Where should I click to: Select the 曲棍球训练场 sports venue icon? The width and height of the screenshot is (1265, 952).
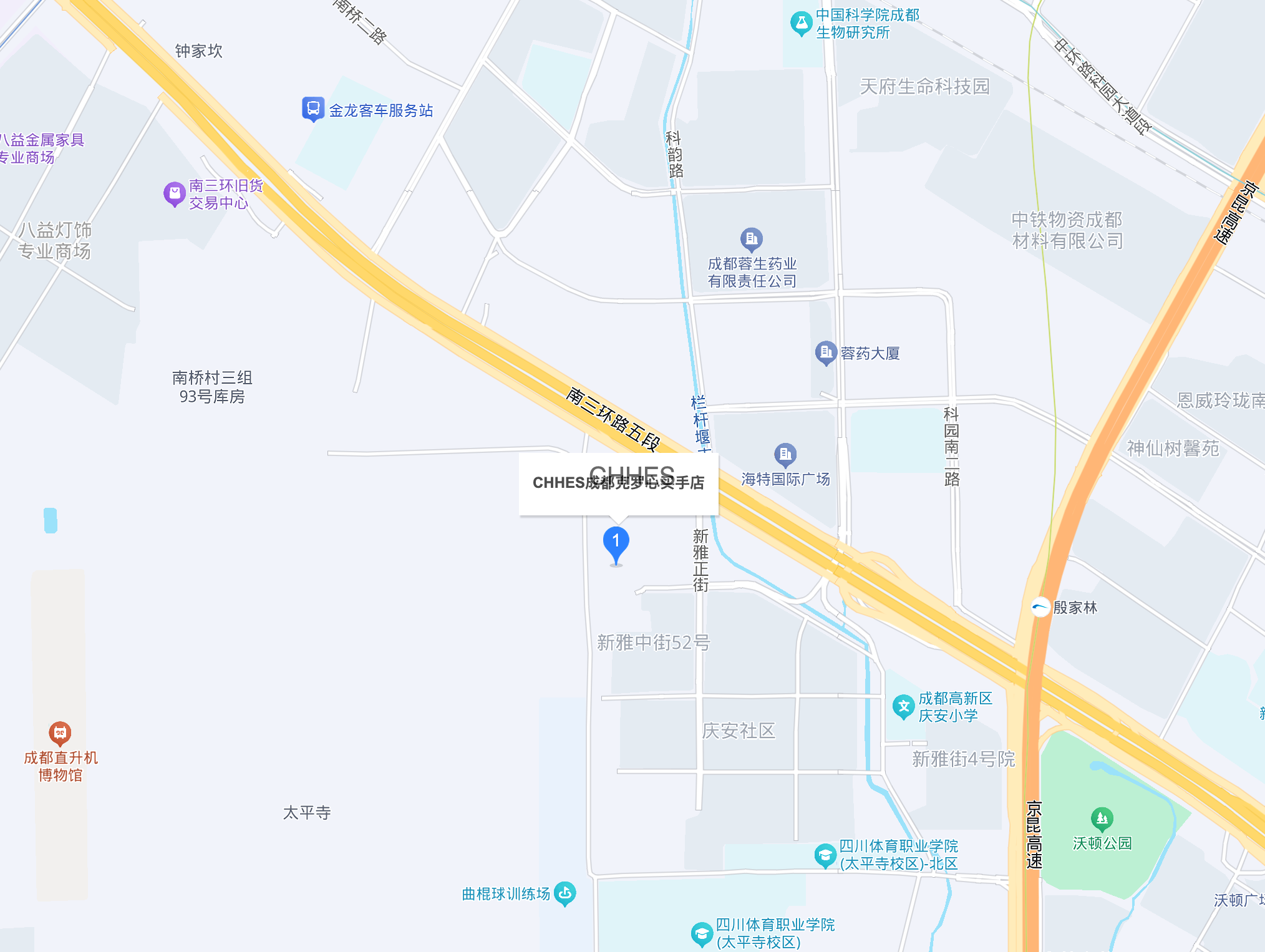pyautogui.click(x=565, y=893)
